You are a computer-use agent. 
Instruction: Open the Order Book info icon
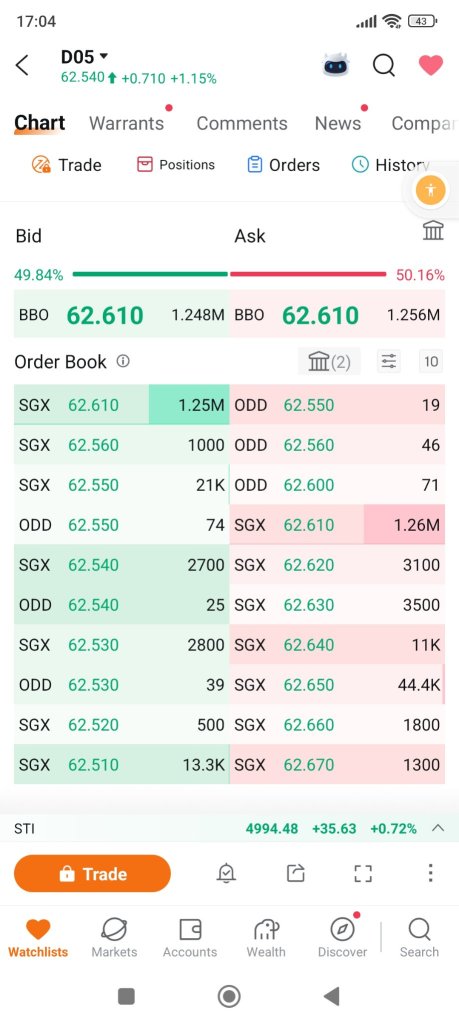coord(123,361)
